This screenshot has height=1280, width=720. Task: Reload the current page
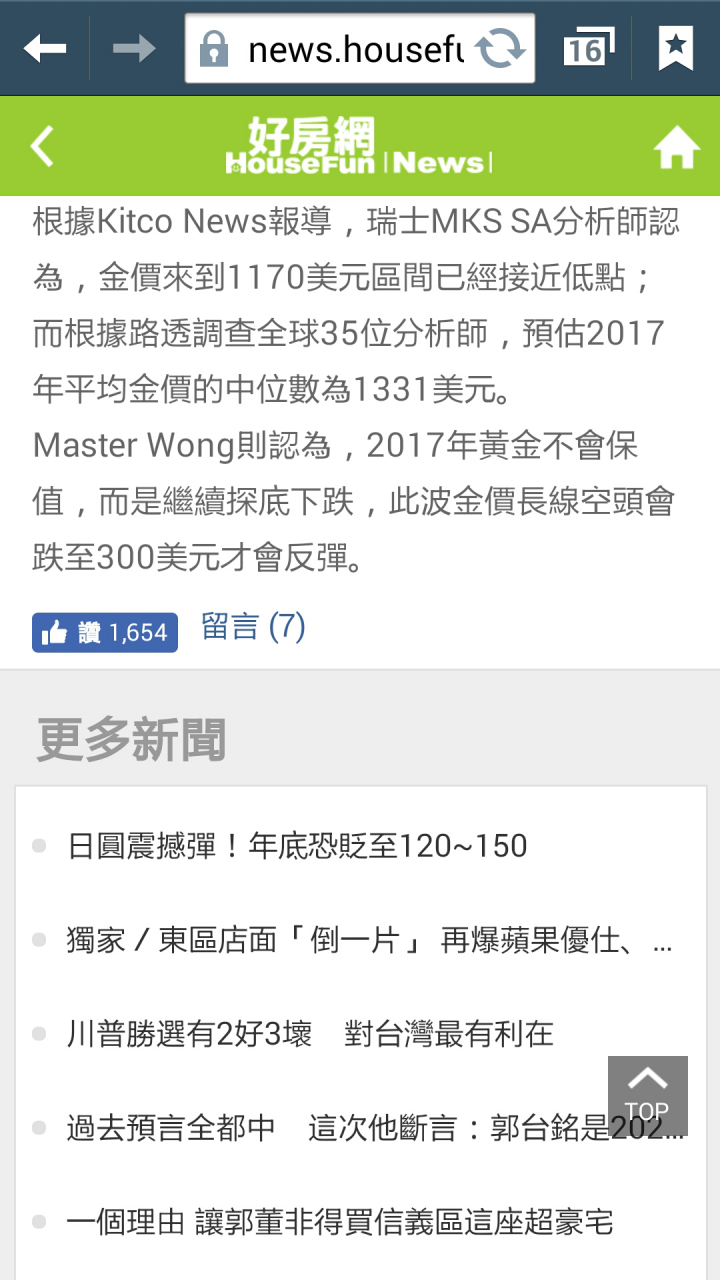[499, 48]
